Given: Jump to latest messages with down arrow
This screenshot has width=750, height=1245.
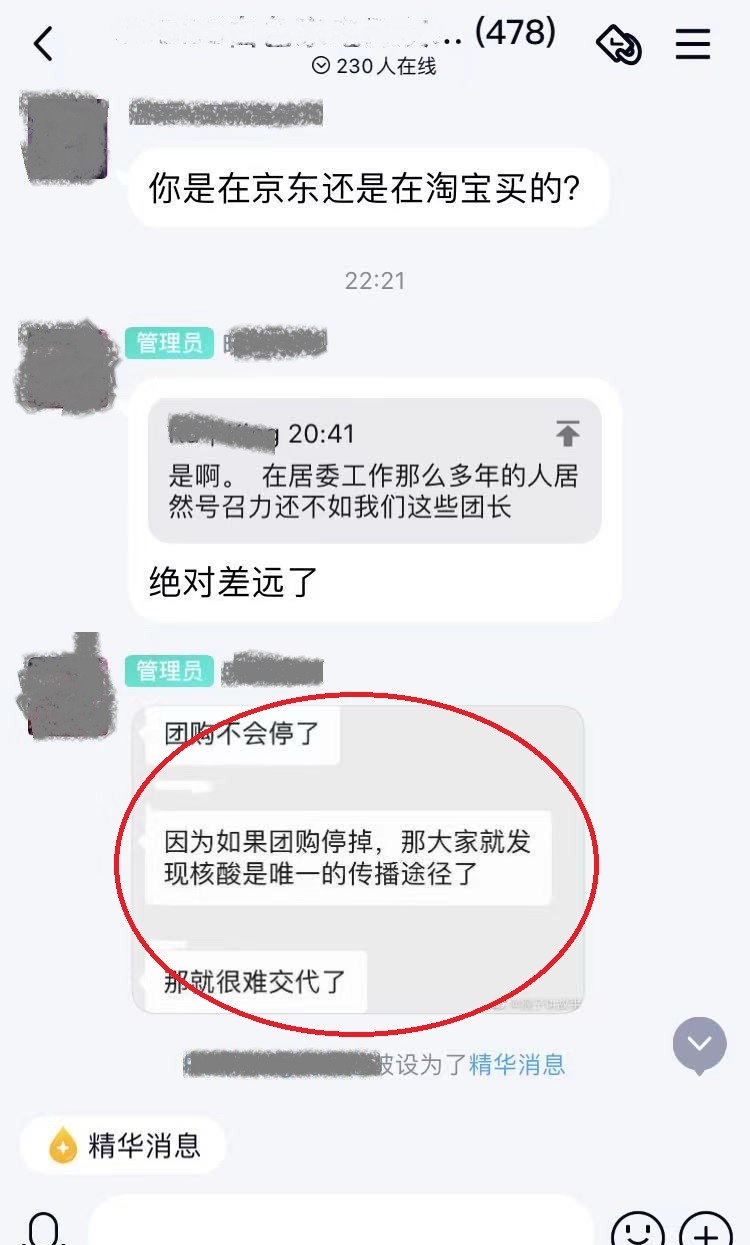Looking at the screenshot, I should pos(699,1045).
